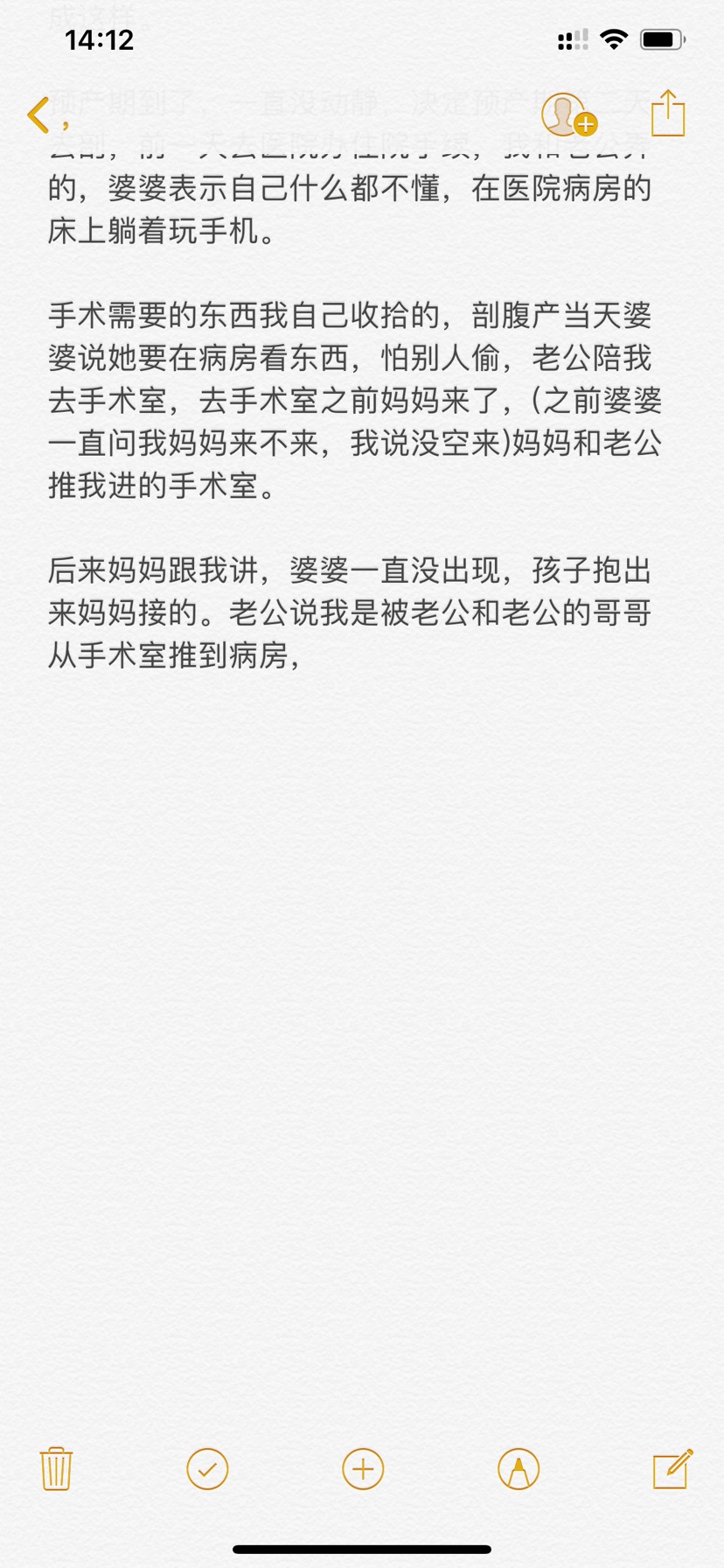Go back to the notes list

coord(38,115)
